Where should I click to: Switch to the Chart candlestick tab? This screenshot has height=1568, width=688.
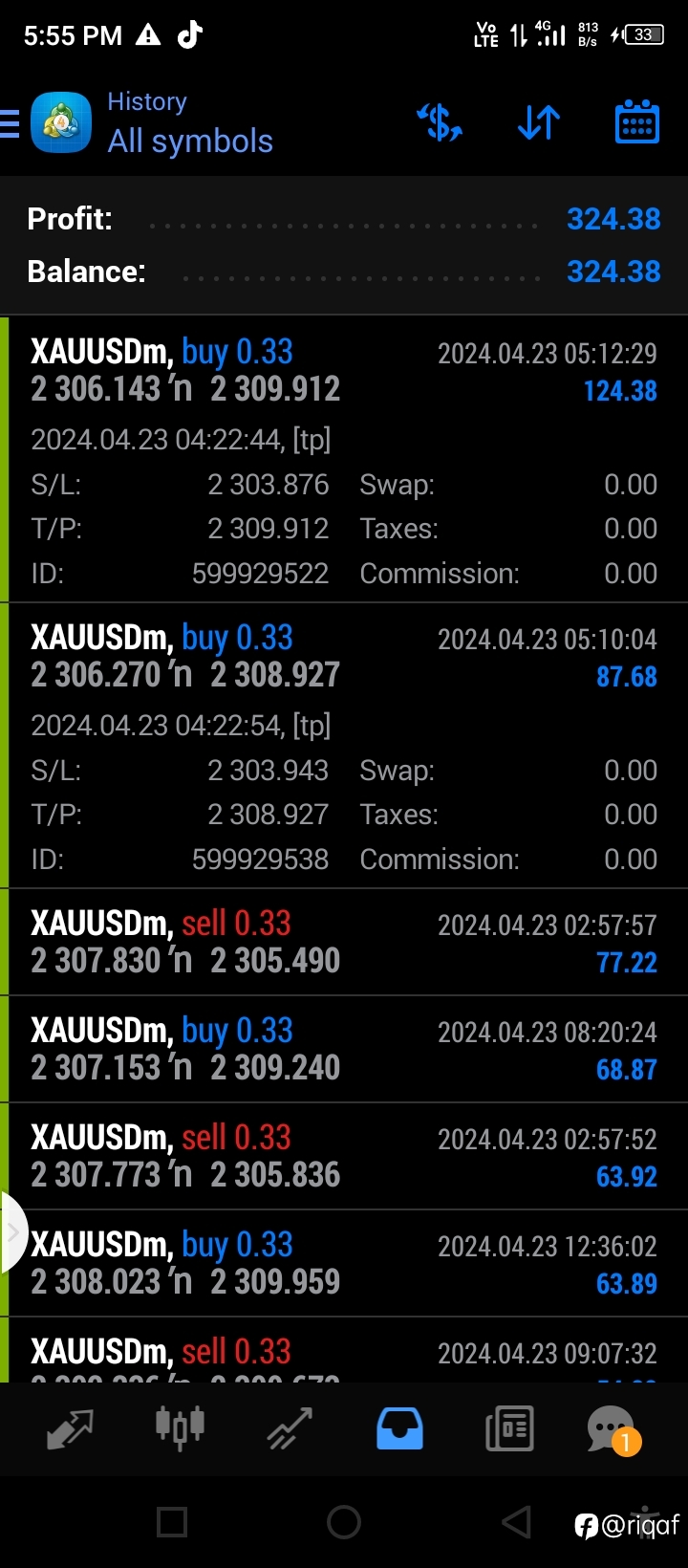click(180, 1427)
